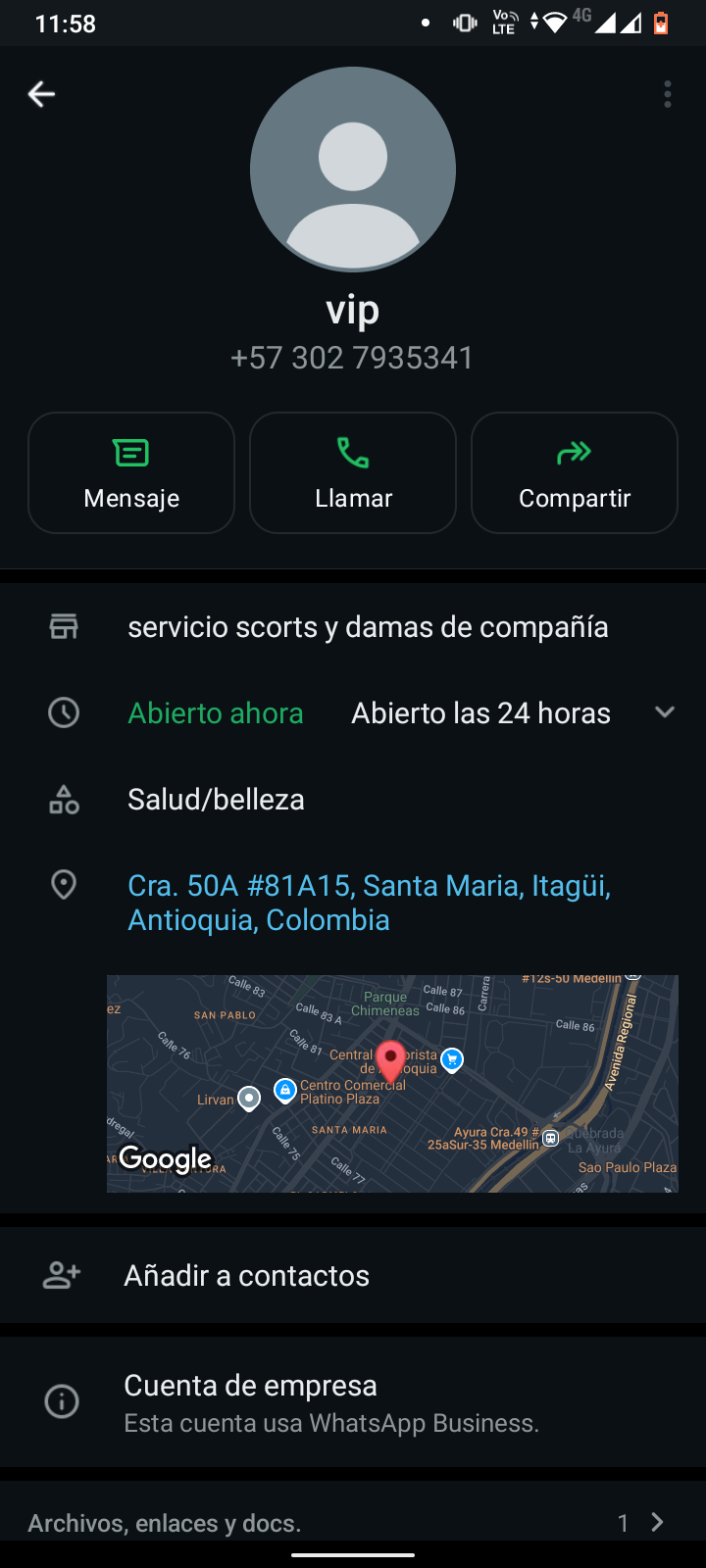Image resolution: width=706 pixels, height=1568 pixels.
Task: Share this contact via Compartir
Action: [x=575, y=472]
